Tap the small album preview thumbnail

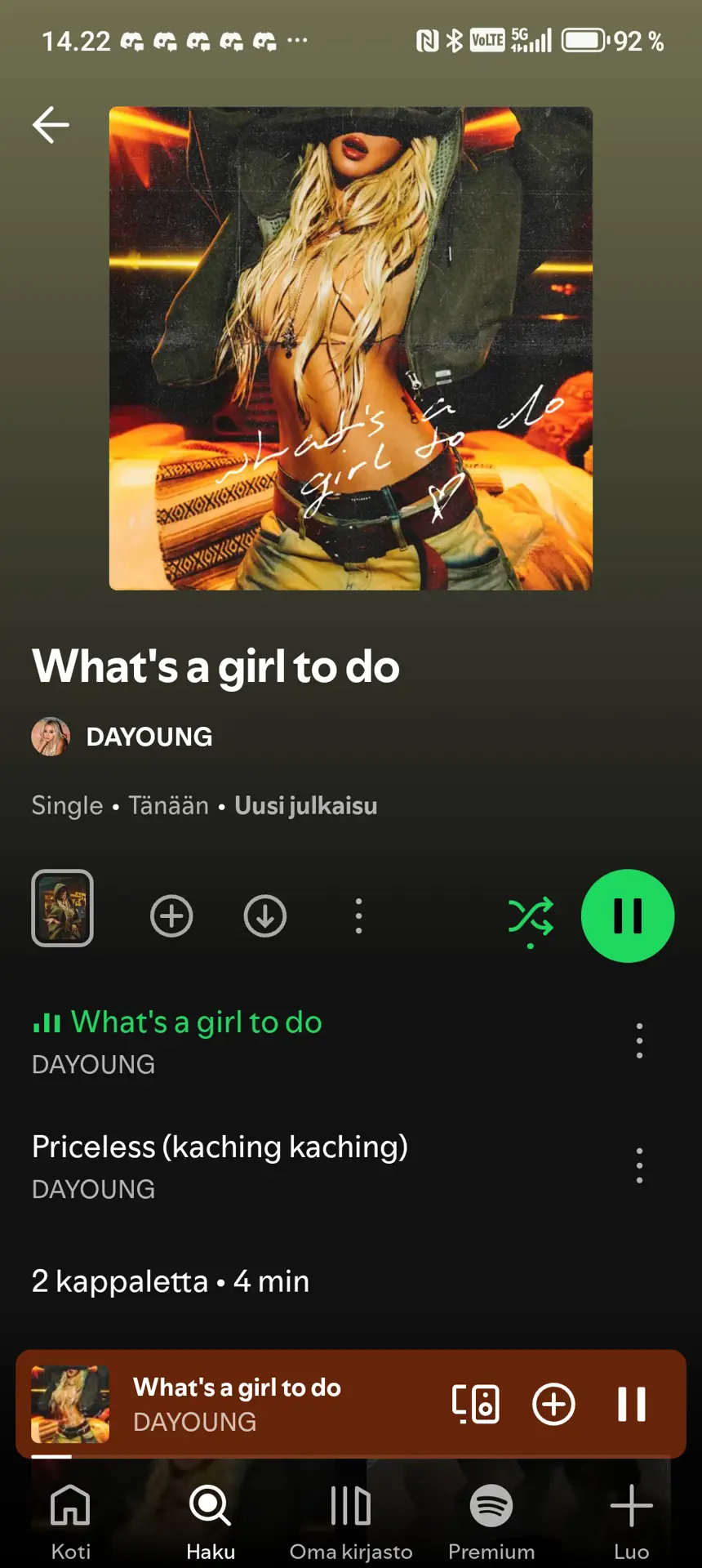(x=63, y=908)
